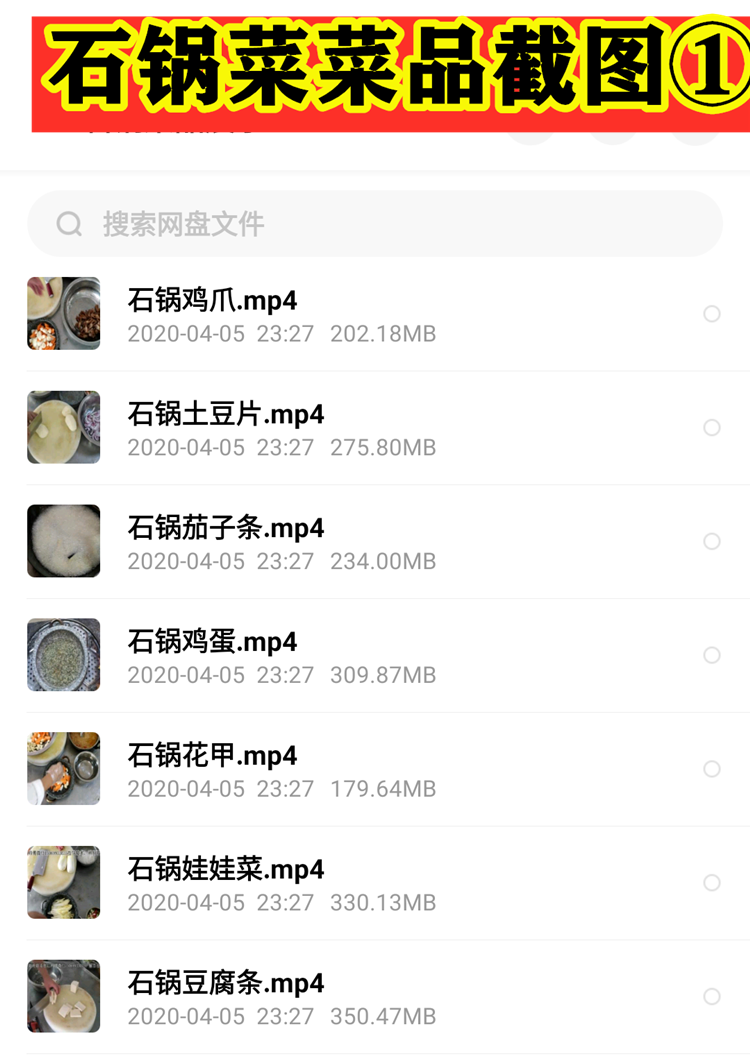Select the 石锅土豆片.mp4 circle on the right
This screenshot has height=1056, width=750.
[x=712, y=427]
